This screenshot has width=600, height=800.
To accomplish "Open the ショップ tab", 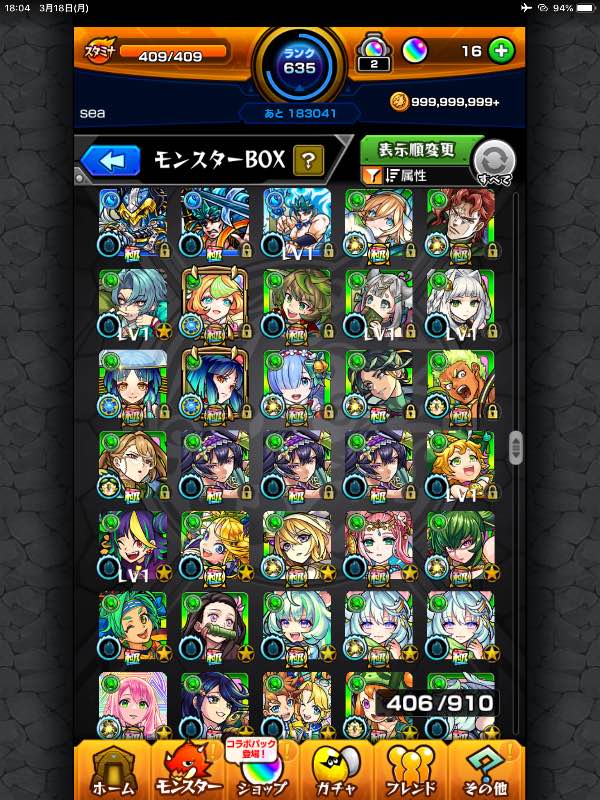I will (x=262, y=770).
